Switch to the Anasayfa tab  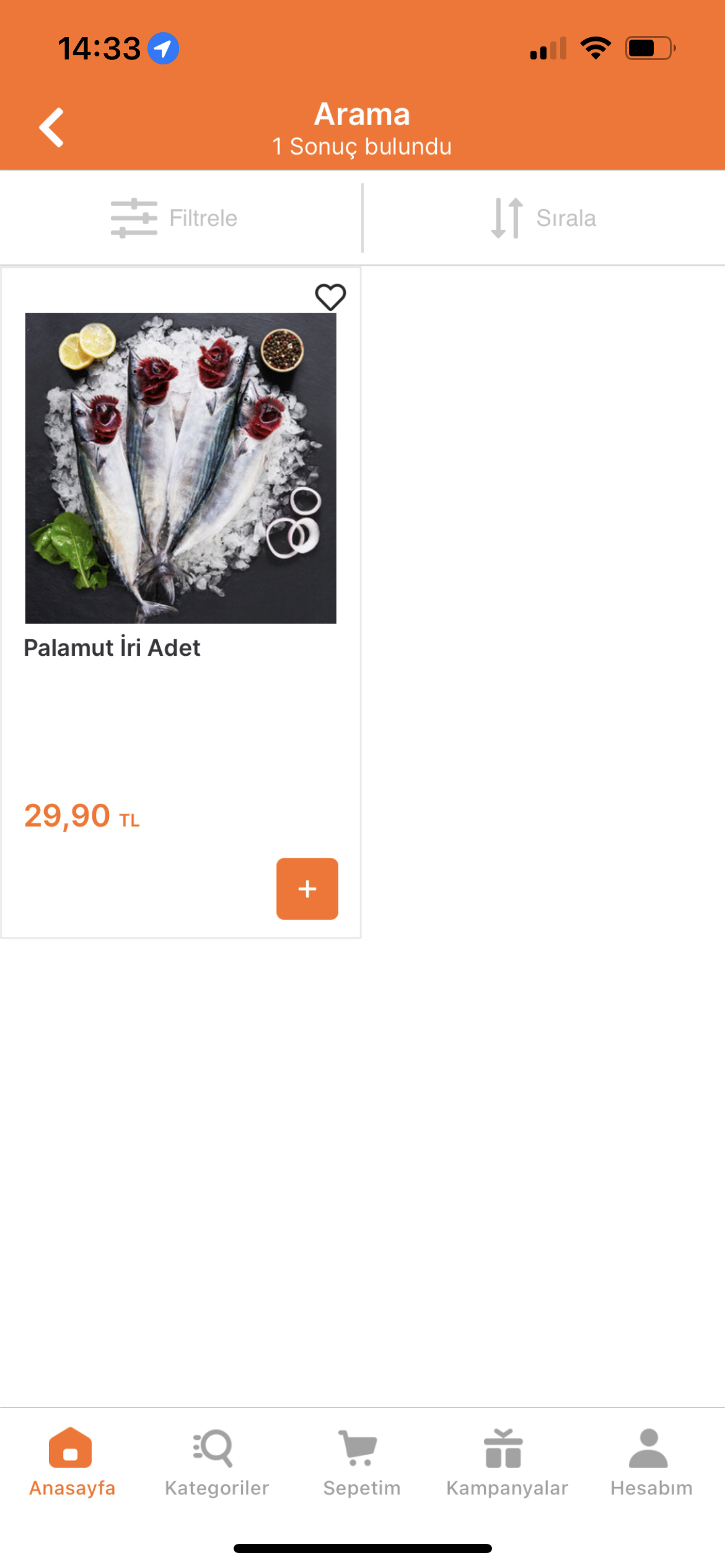[x=72, y=1463]
